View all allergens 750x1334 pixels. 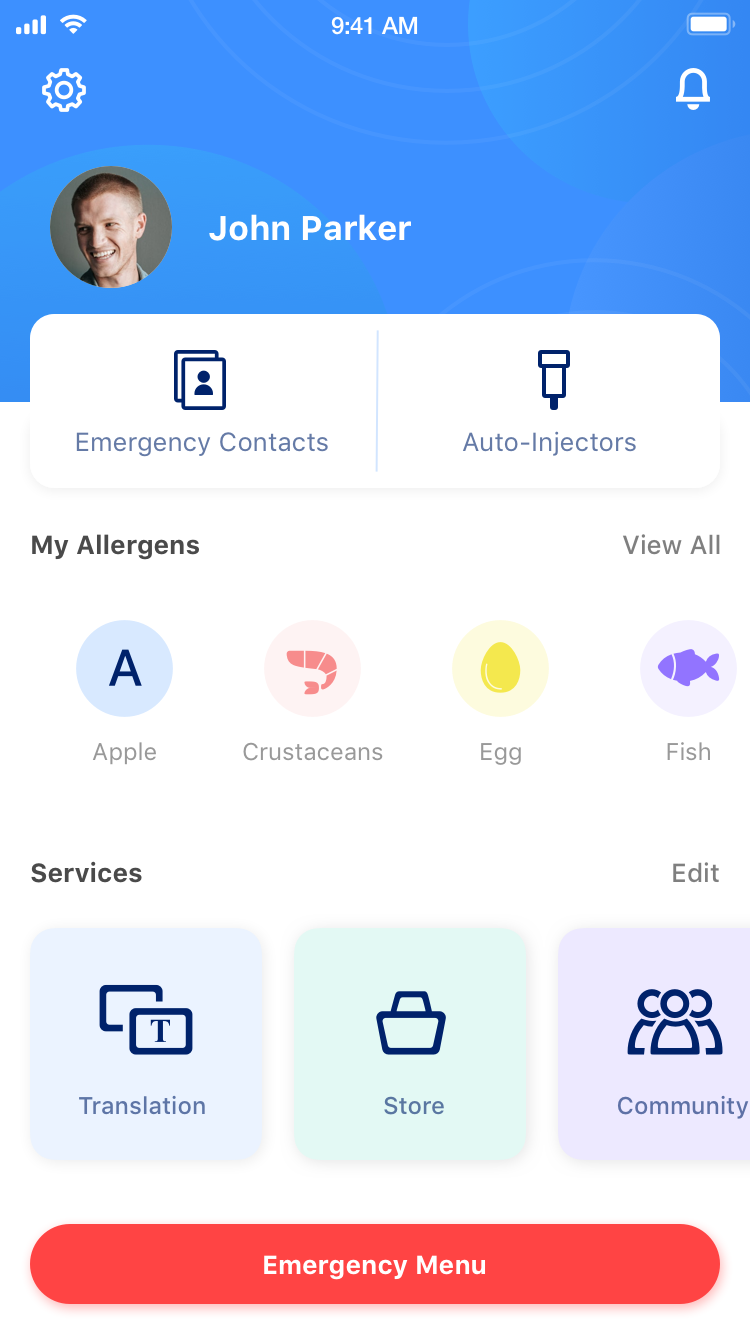coord(671,545)
